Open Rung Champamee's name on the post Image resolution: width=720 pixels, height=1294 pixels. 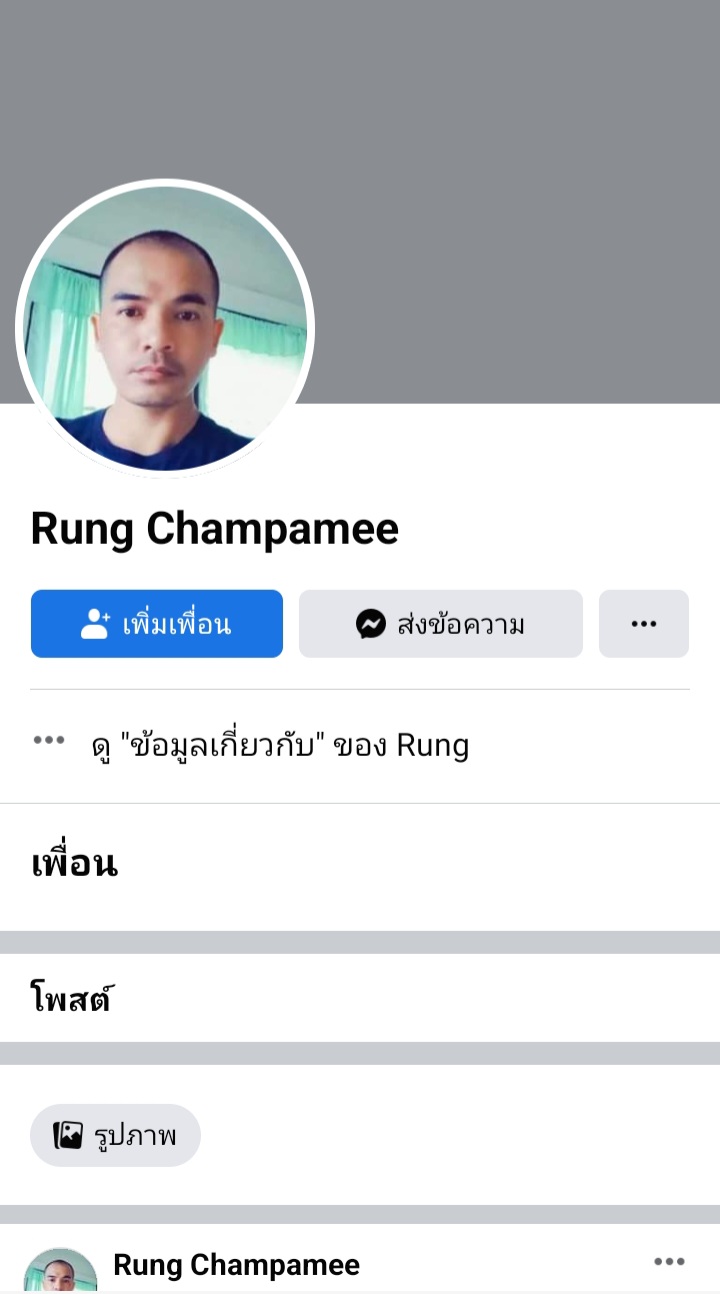point(236,1264)
